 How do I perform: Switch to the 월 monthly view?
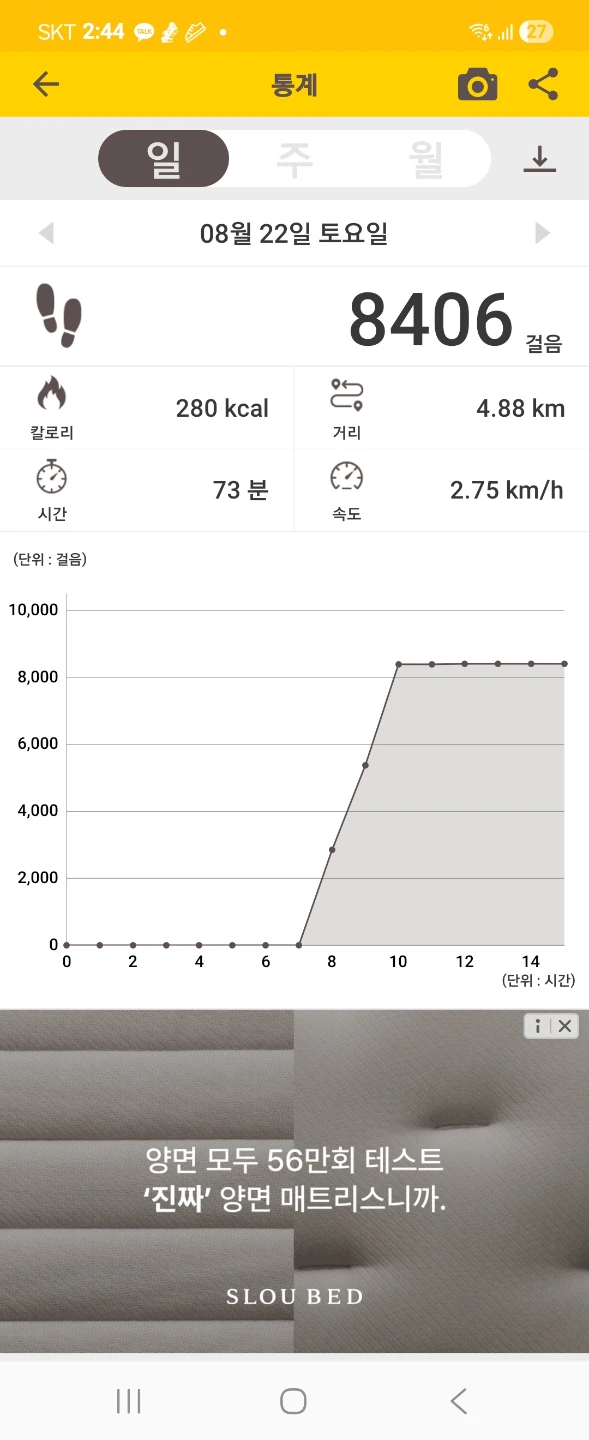(x=426, y=159)
